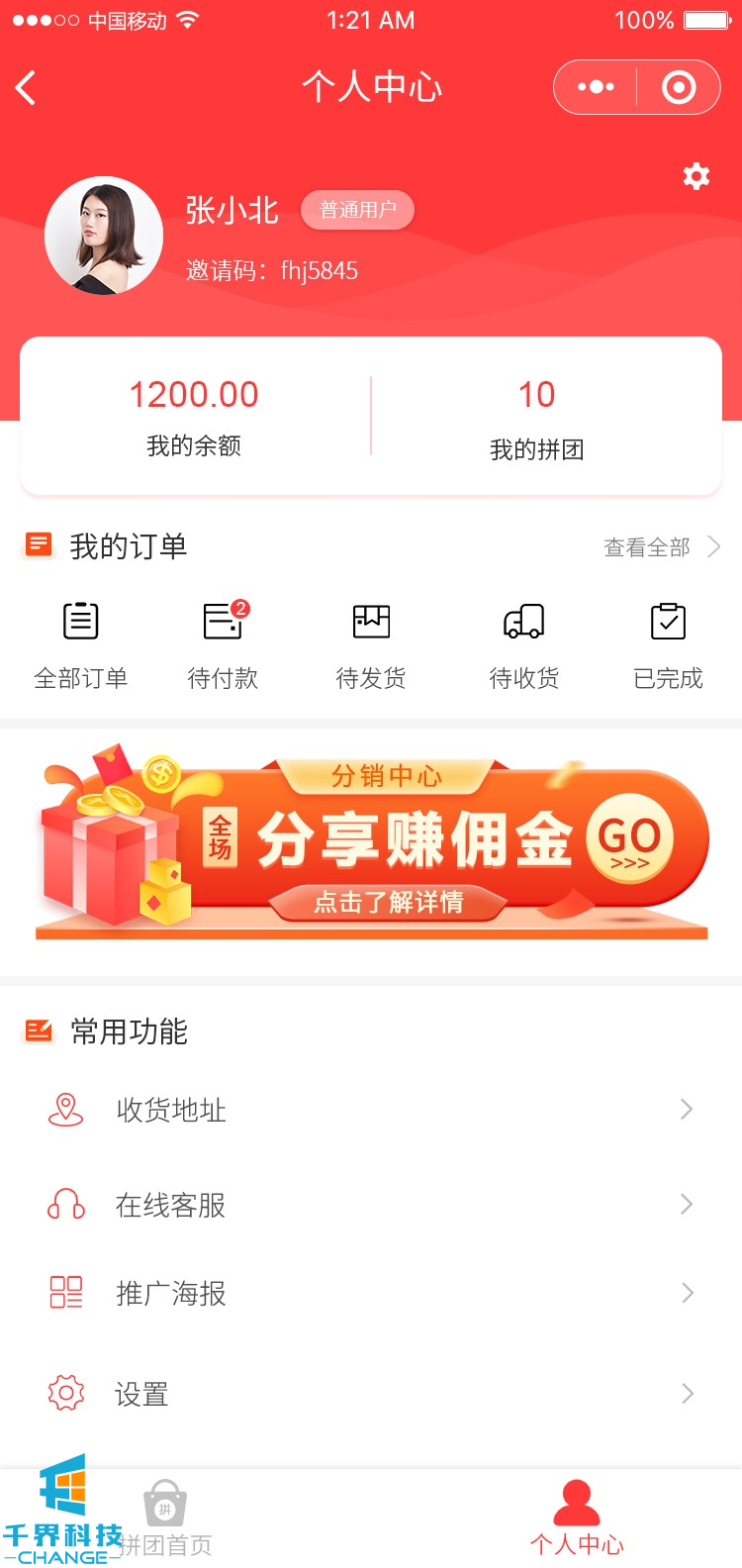Open the 分享赚佣金 distribution banner
The image size is (742, 1568).
(372, 842)
